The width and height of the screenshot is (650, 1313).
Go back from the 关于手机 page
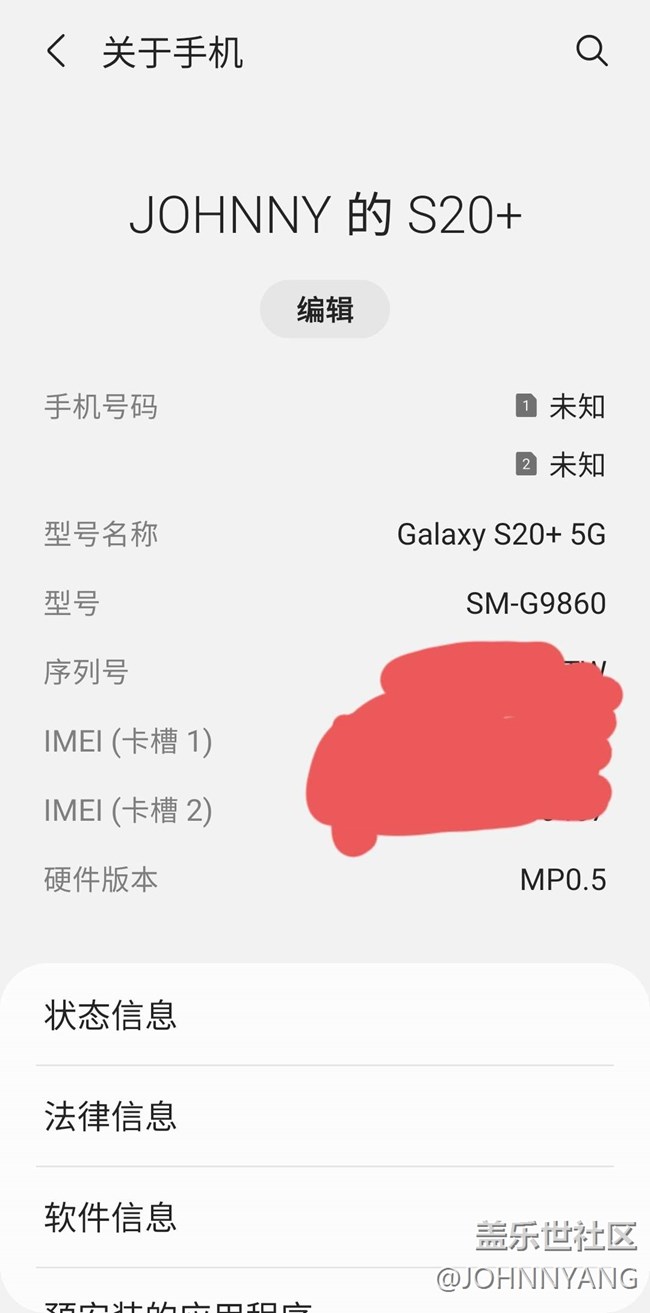57,51
